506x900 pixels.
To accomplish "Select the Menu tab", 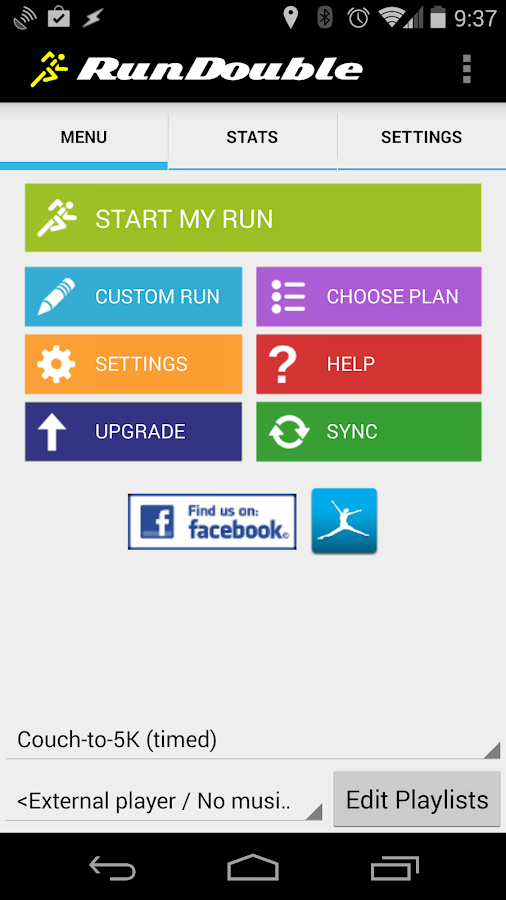I will 84,138.
